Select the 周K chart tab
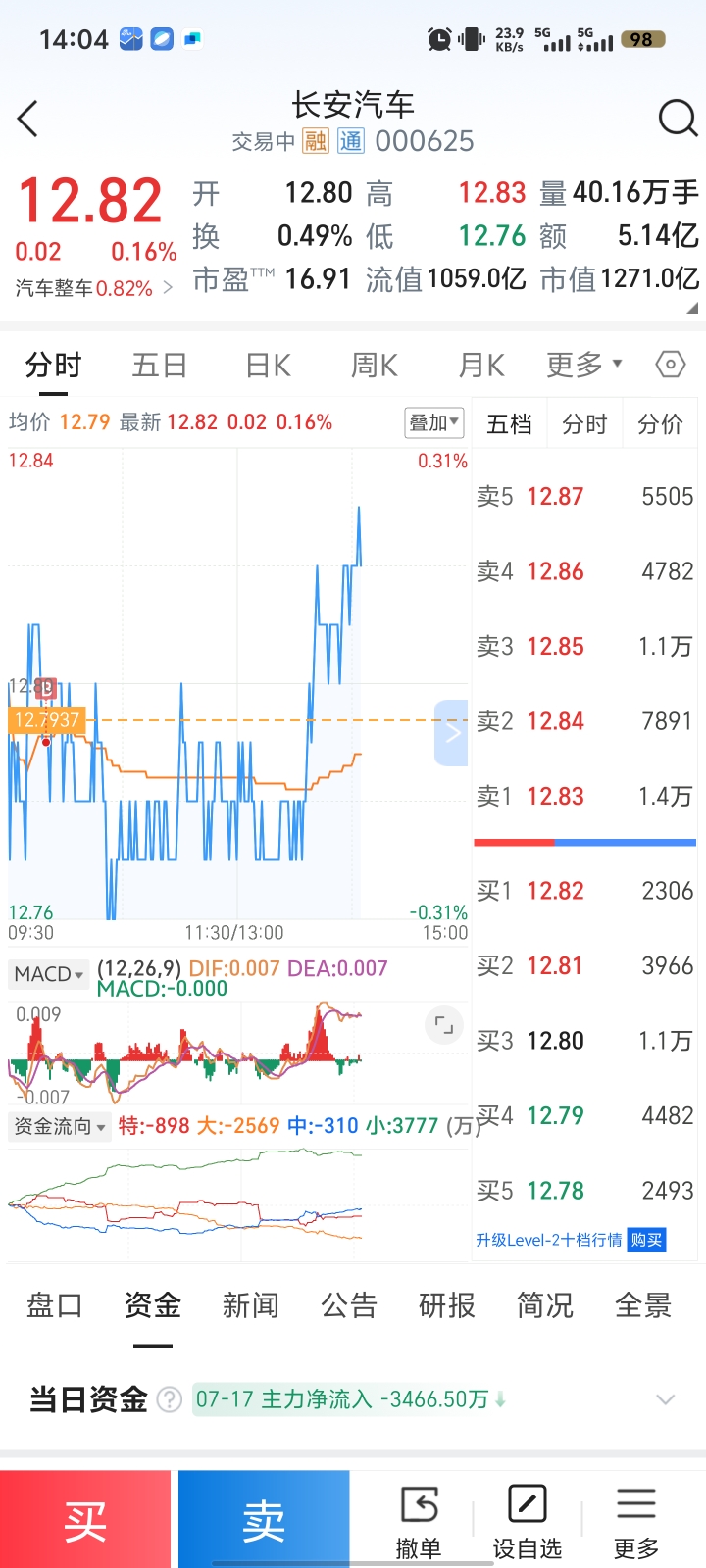 pos(375,366)
